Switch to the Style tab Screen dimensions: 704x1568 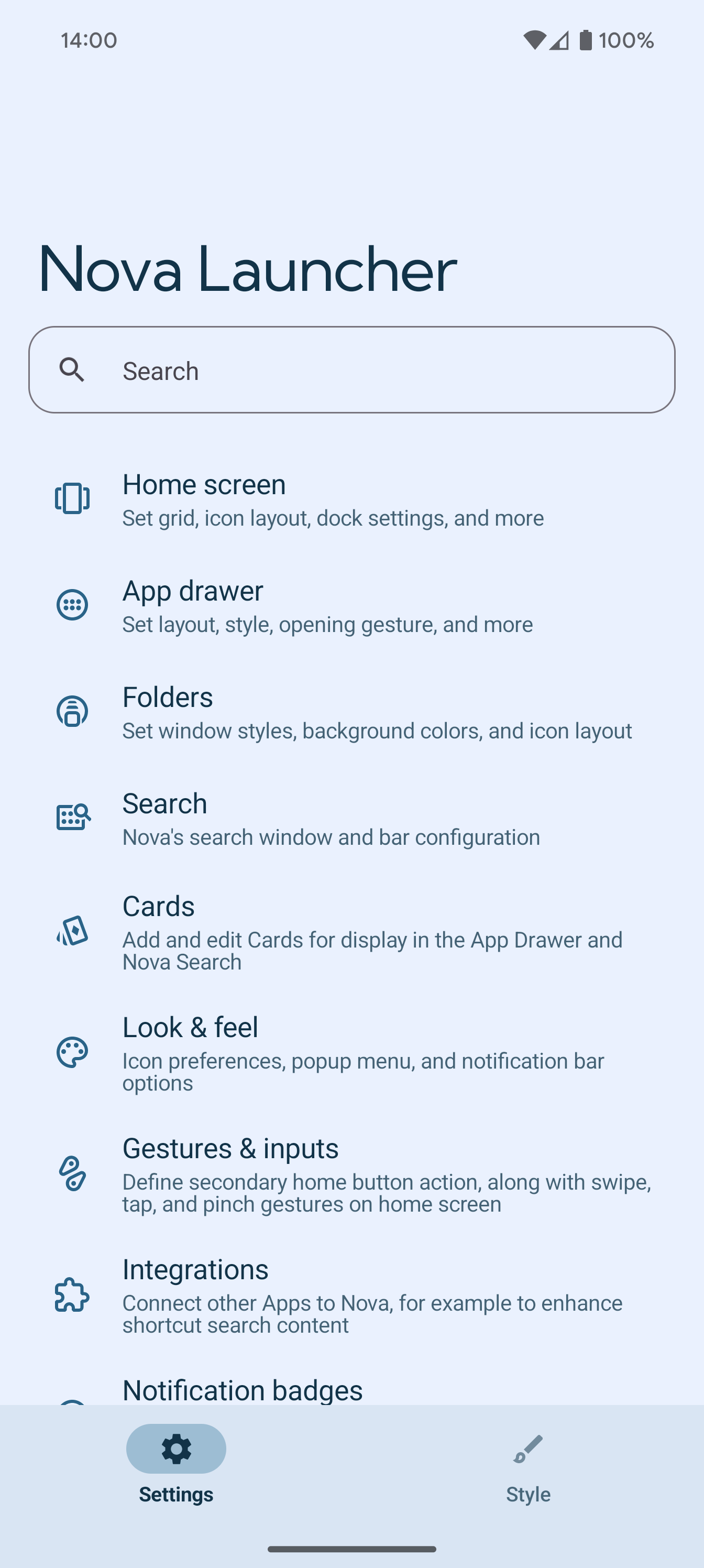tap(527, 1467)
